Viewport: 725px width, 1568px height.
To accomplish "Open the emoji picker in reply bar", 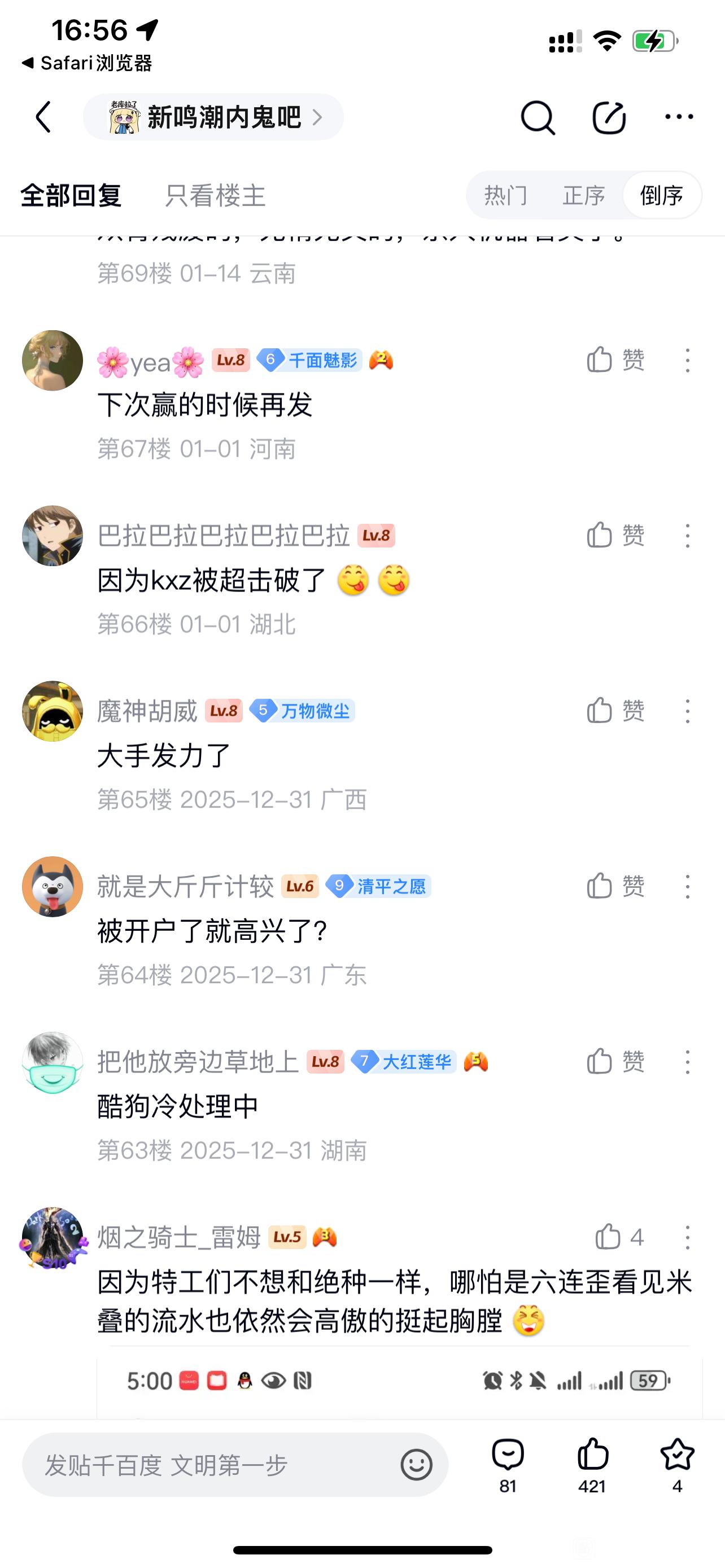I will (x=416, y=1465).
